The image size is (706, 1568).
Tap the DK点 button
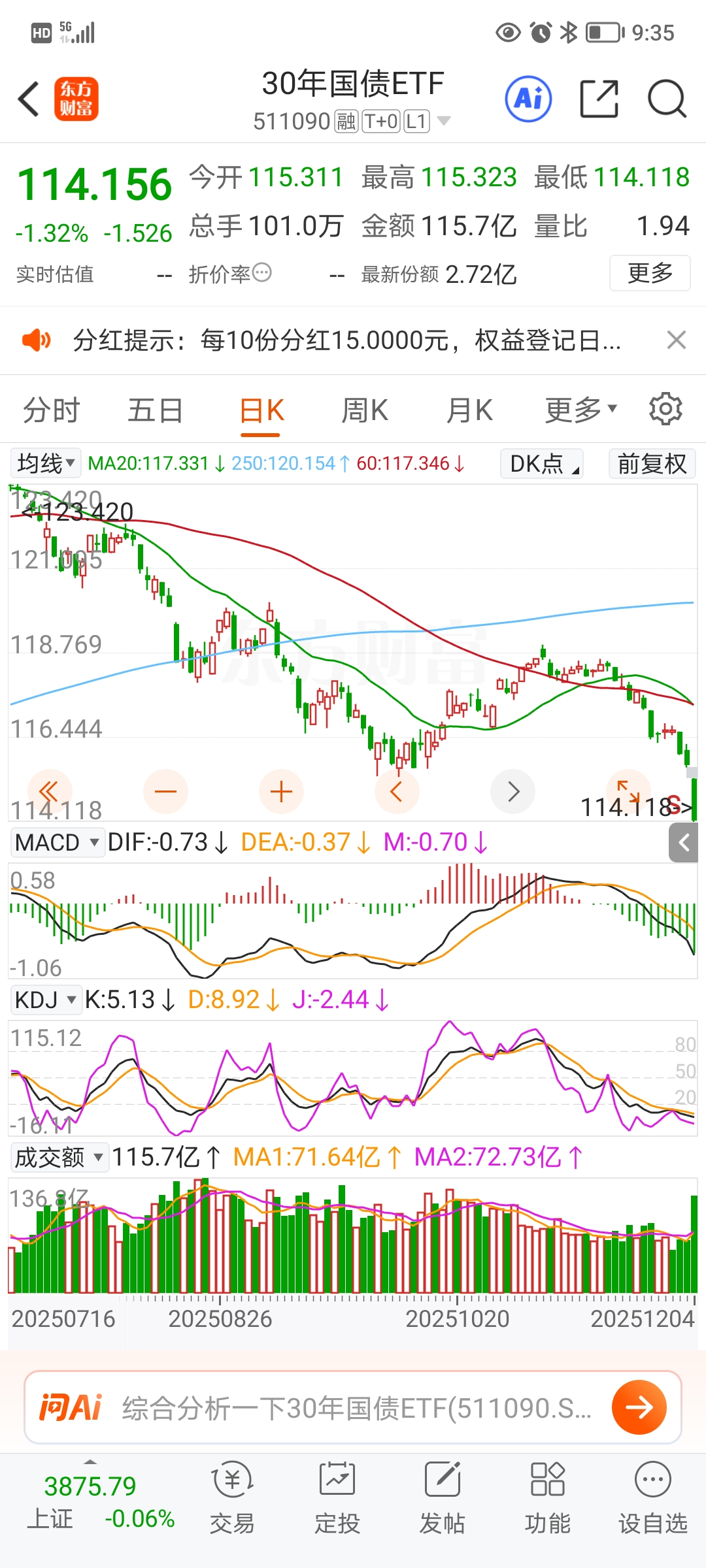[x=541, y=463]
